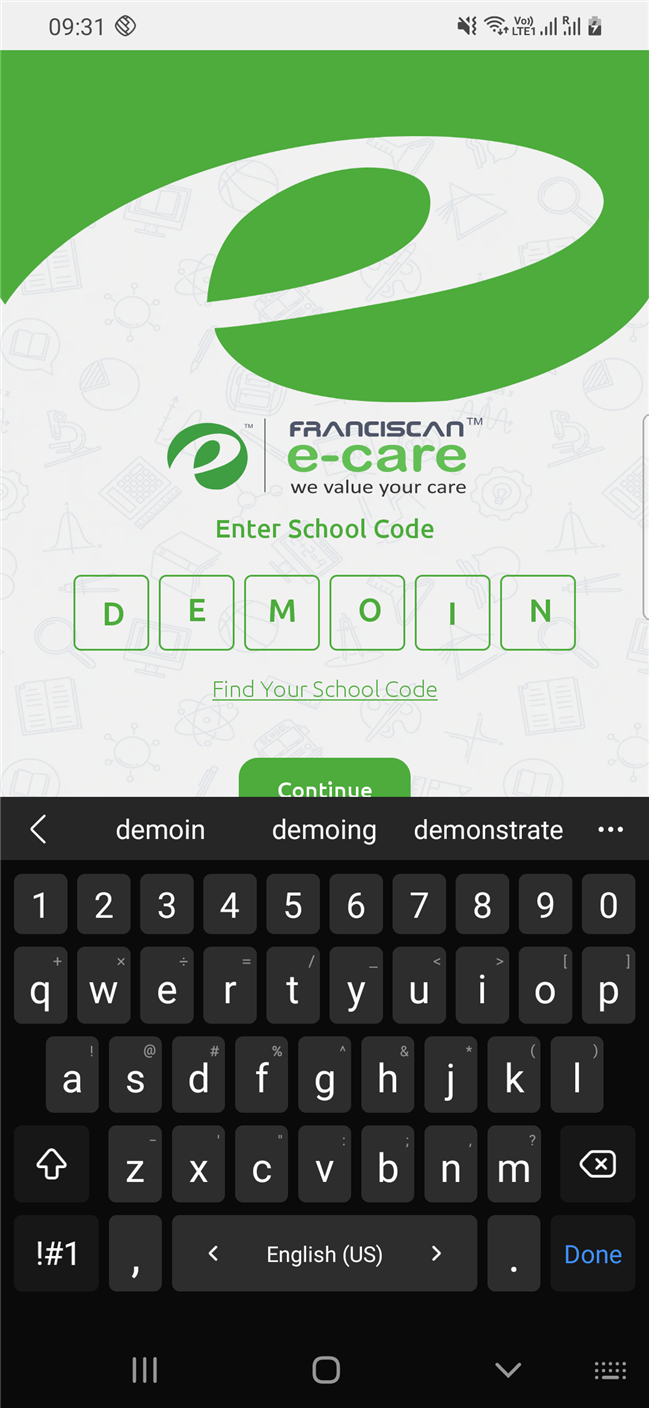Select the second code box containing E
The height and width of the screenshot is (1408, 650).
click(x=197, y=612)
